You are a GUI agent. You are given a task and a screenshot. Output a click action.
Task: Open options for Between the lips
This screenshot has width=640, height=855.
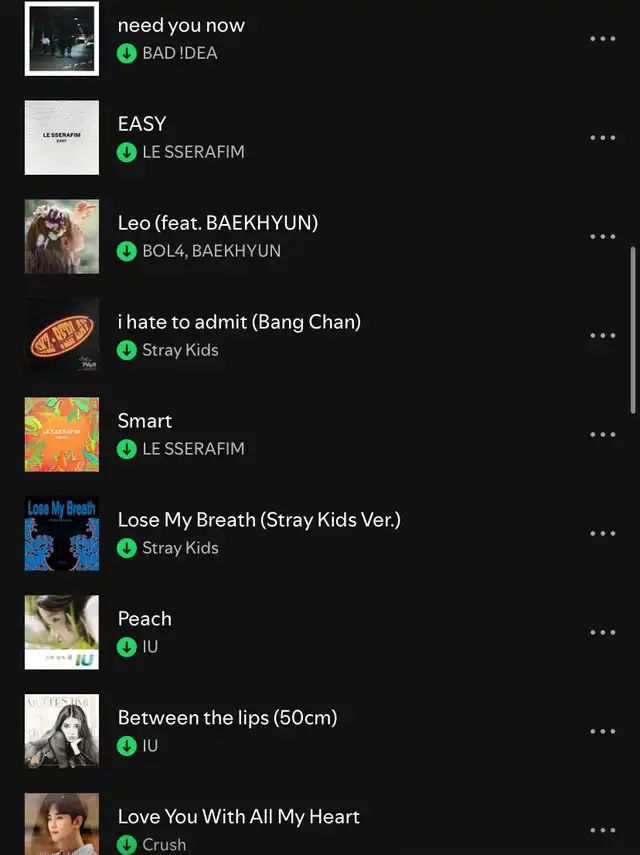coord(602,732)
